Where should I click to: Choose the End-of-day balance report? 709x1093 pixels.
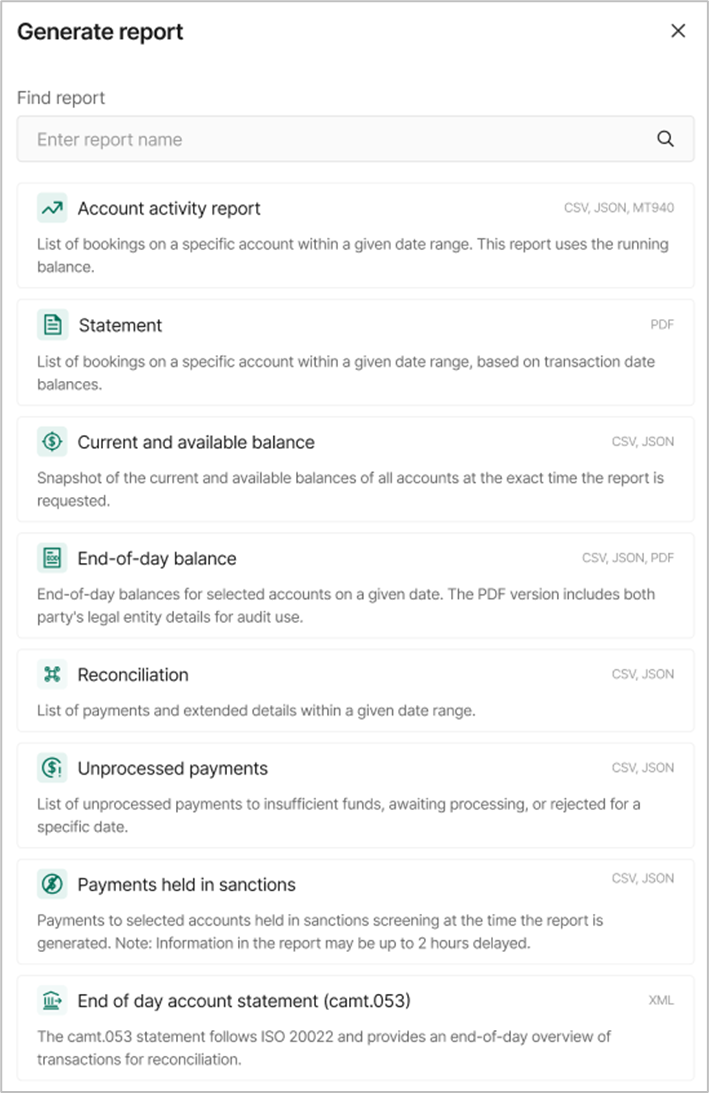tap(157, 559)
